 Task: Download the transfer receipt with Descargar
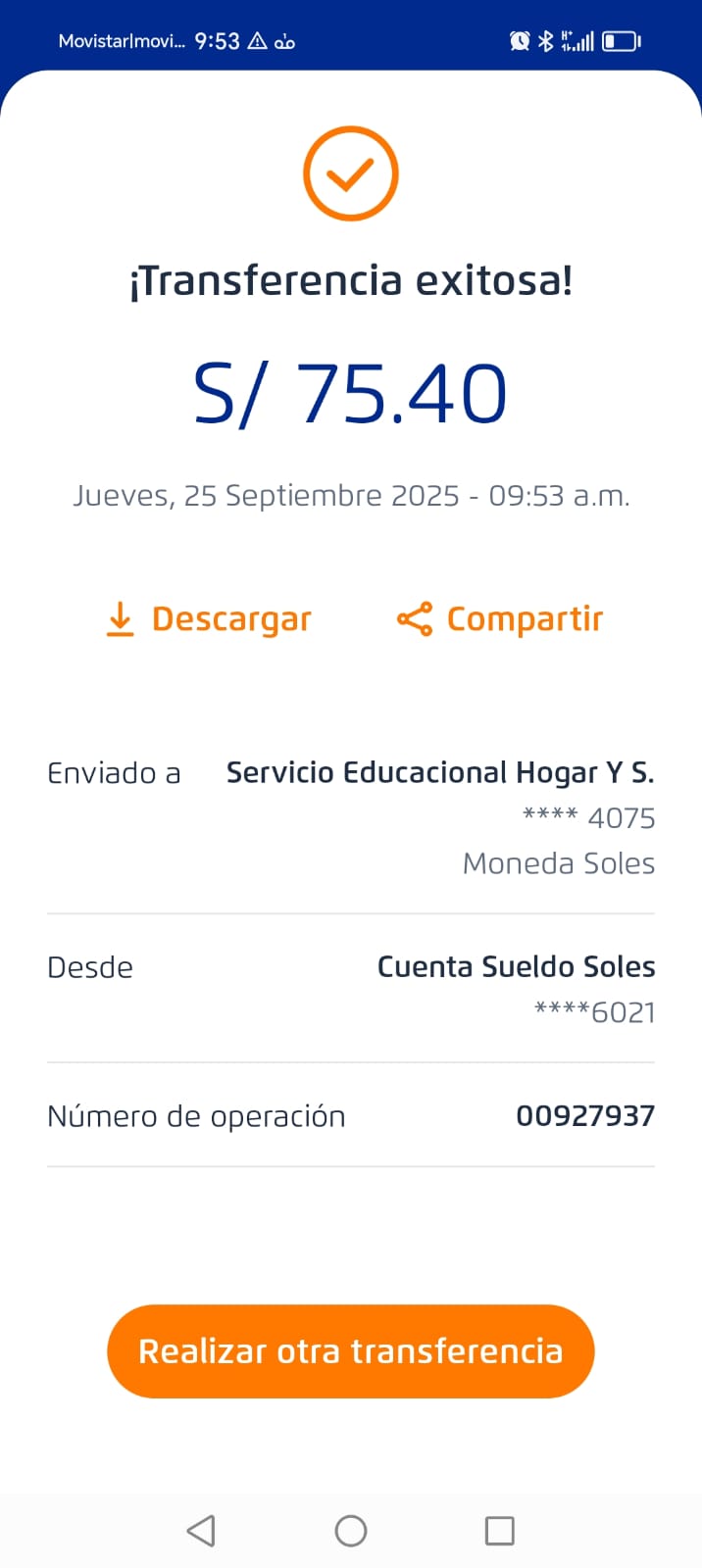pyautogui.click(x=209, y=619)
